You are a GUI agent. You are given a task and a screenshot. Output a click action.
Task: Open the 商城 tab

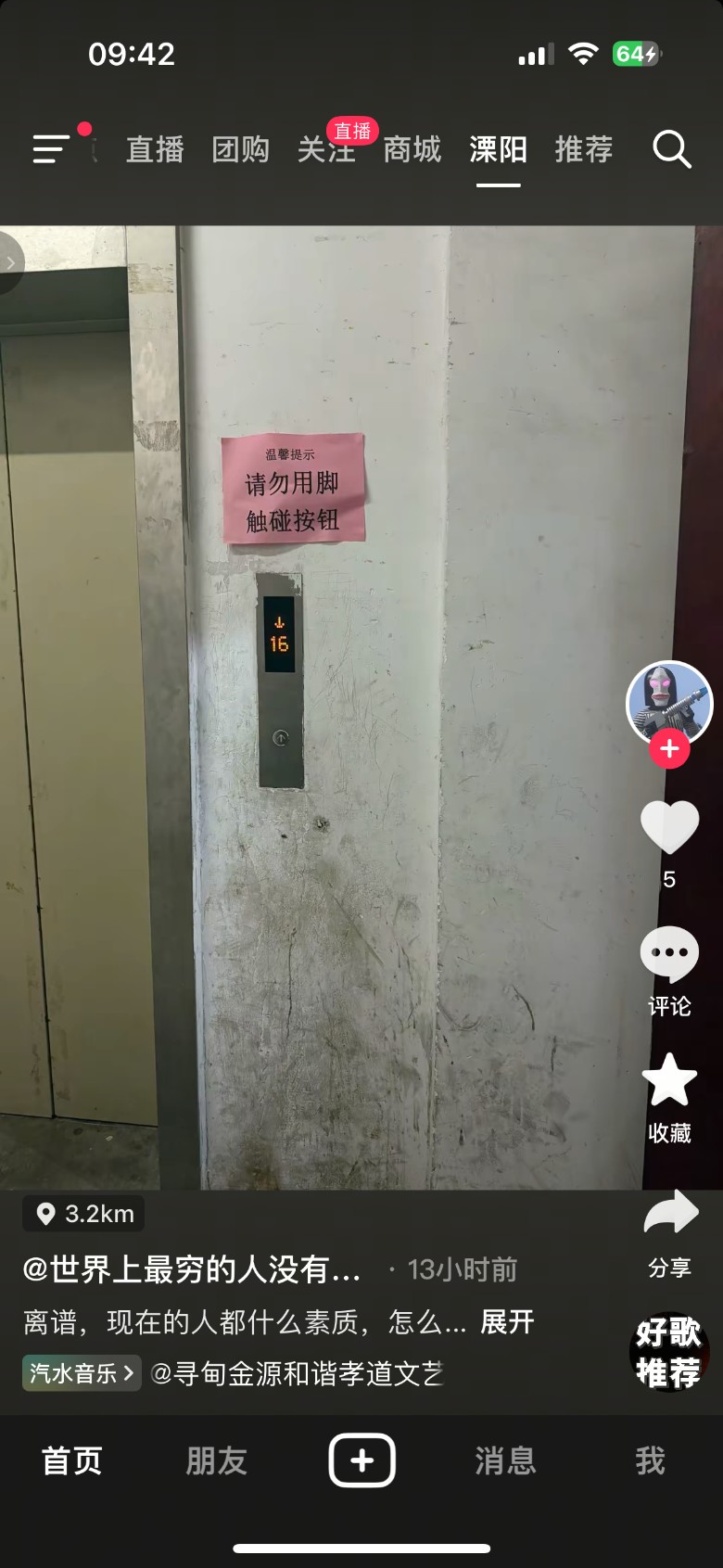pyautogui.click(x=412, y=149)
